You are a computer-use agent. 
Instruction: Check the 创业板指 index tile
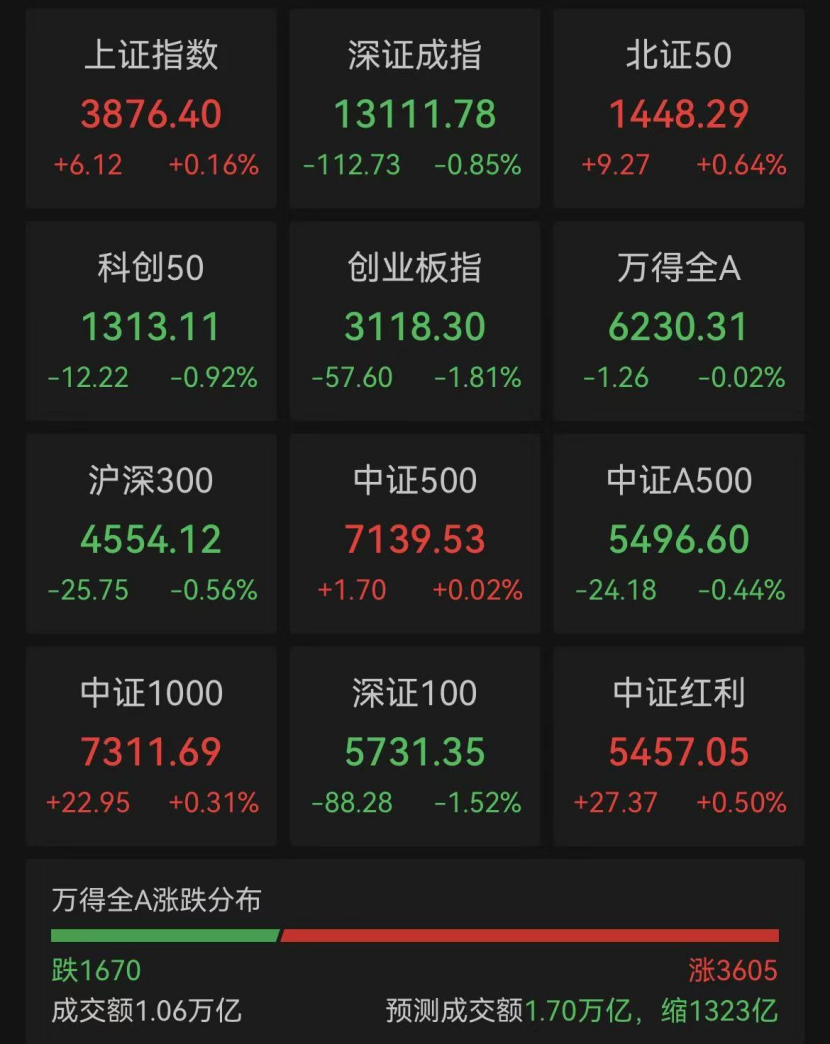(x=414, y=321)
